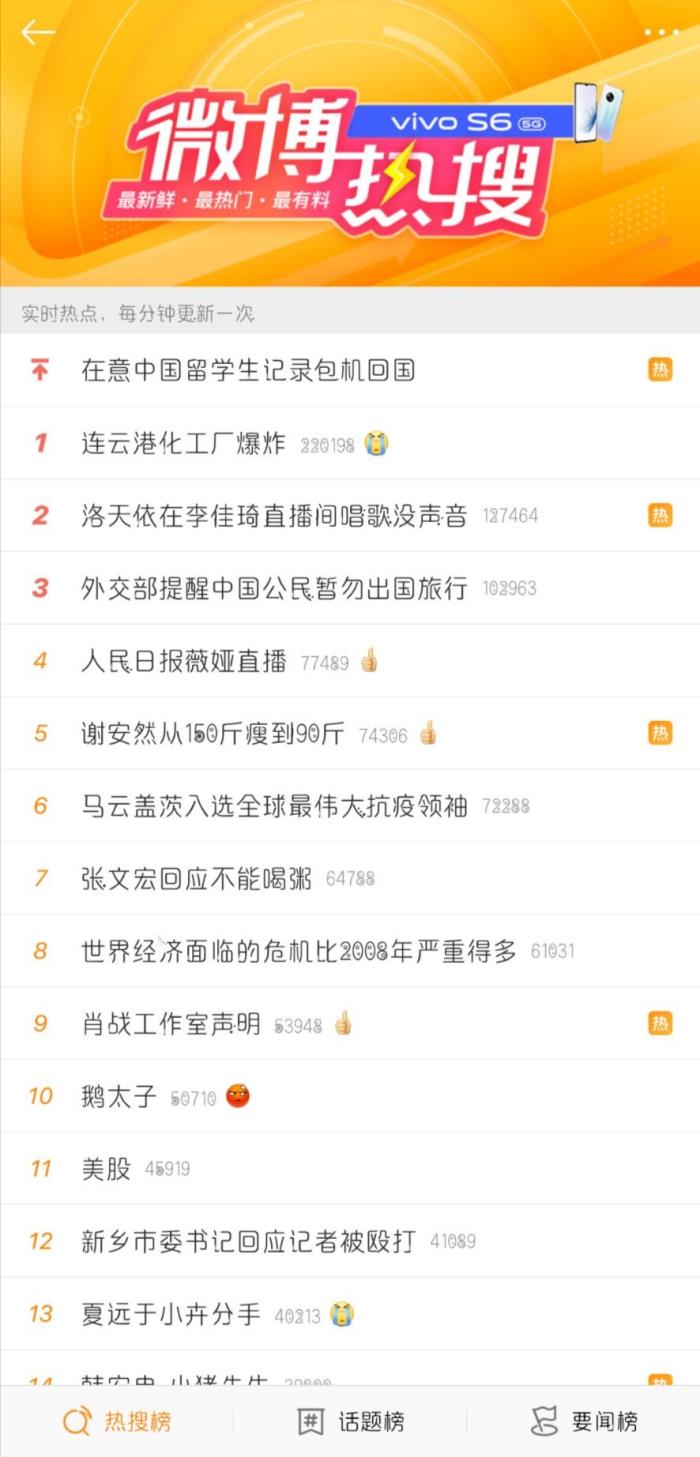
Task: Open 世界经济面临的危机比2008年严重得多
Action: (x=299, y=951)
